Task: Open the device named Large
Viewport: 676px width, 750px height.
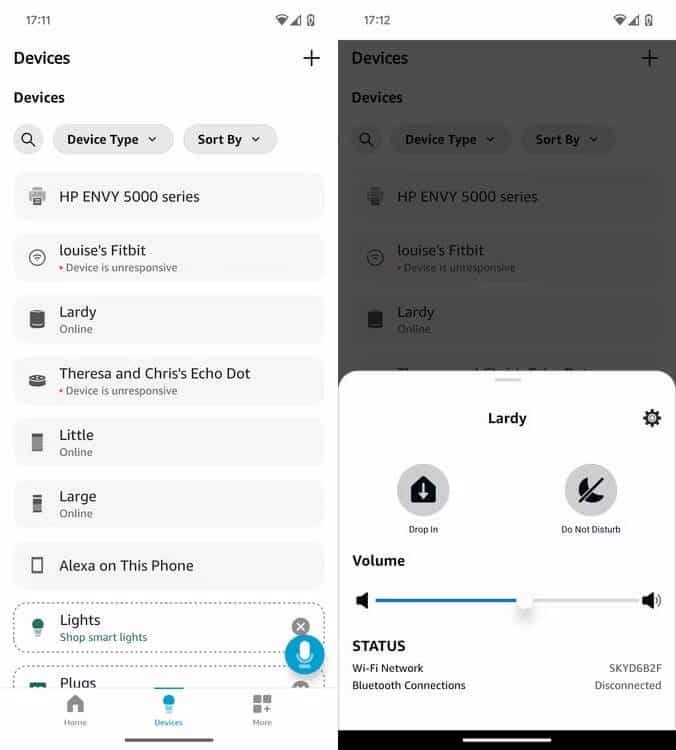Action: 169,504
